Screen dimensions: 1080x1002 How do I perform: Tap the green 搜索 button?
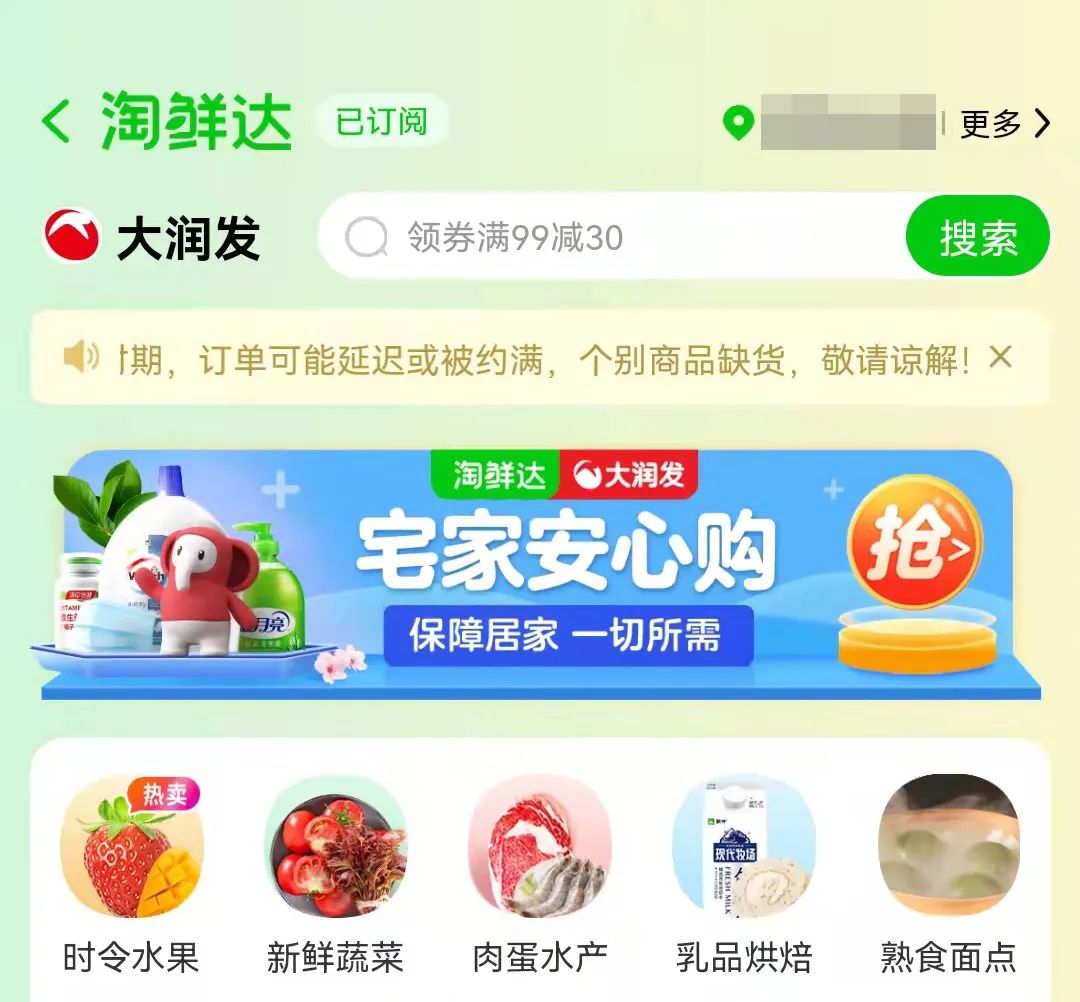point(977,237)
